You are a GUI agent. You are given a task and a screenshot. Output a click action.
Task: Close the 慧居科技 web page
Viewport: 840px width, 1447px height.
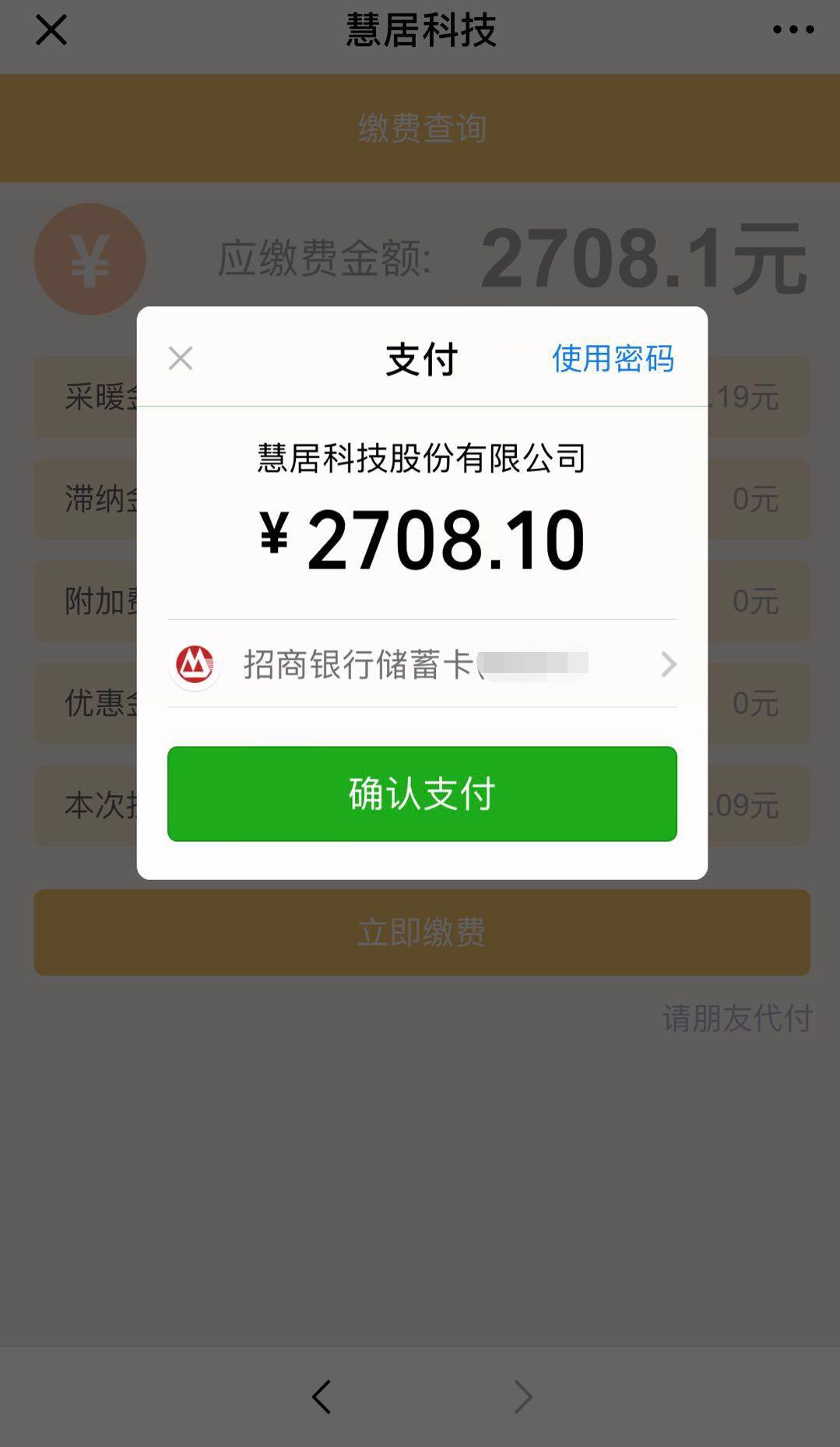(51, 30)
